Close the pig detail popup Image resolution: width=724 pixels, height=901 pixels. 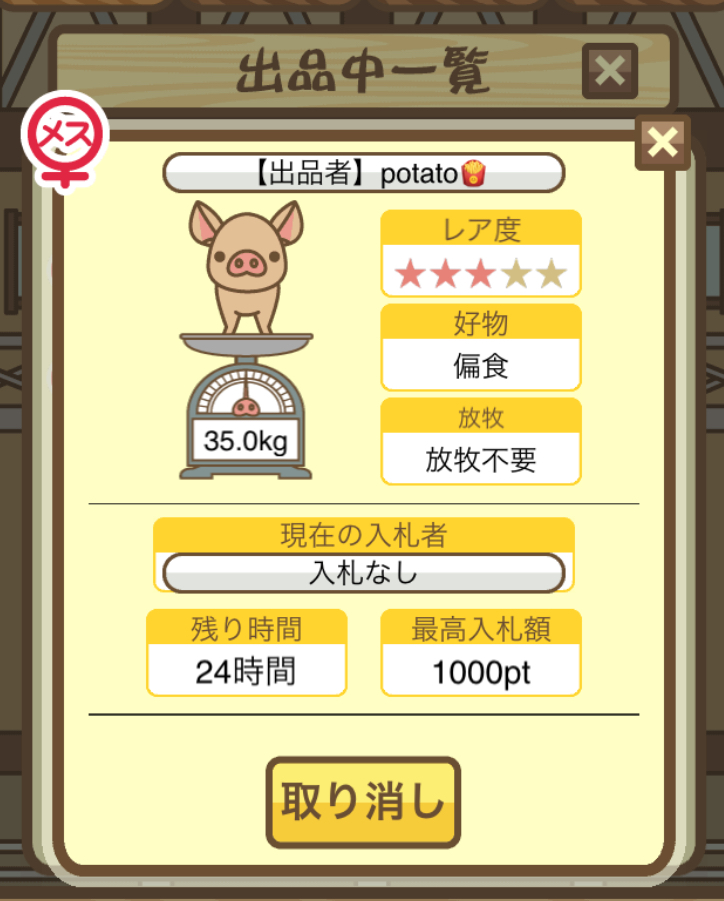[662, 143]
